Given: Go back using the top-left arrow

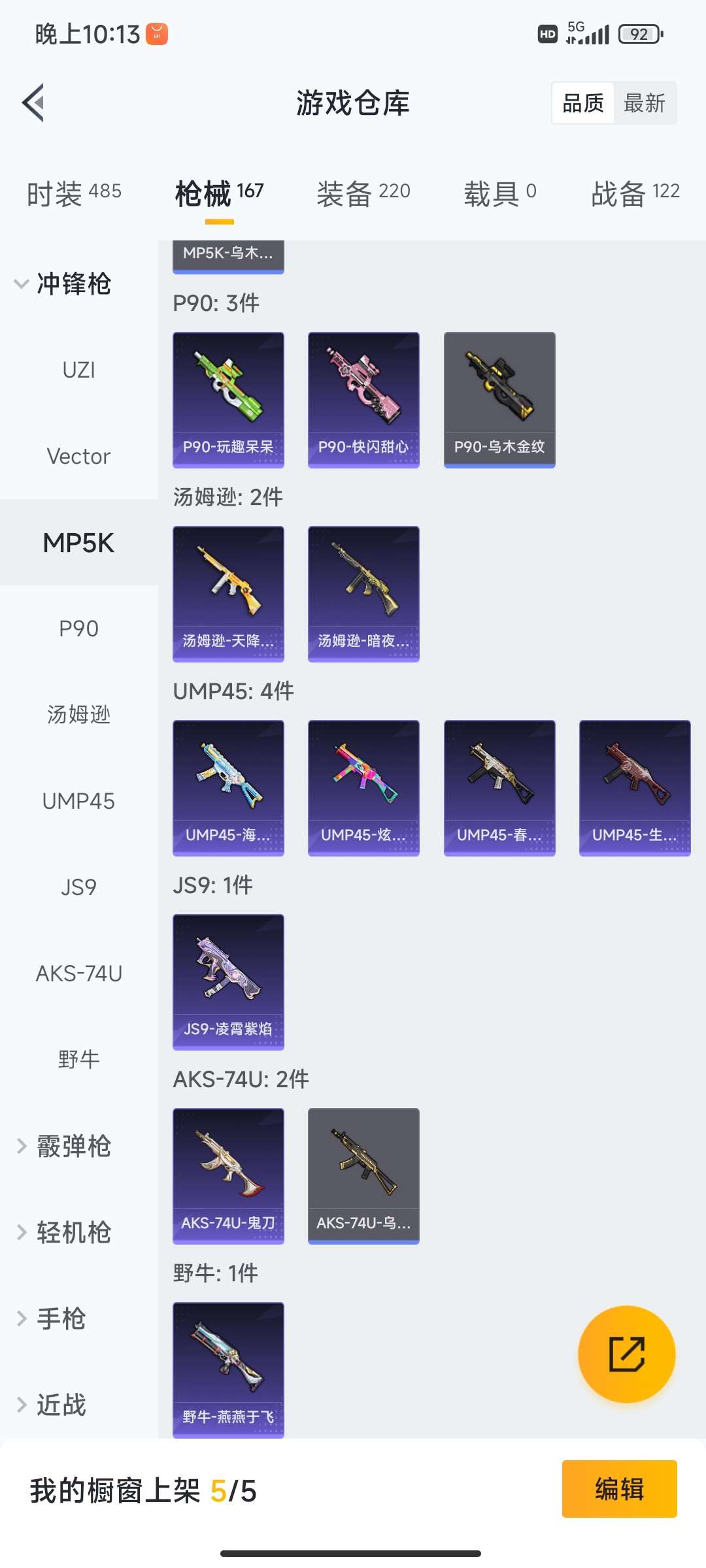Looking at the screenshot, I should (x=34, y=103).
